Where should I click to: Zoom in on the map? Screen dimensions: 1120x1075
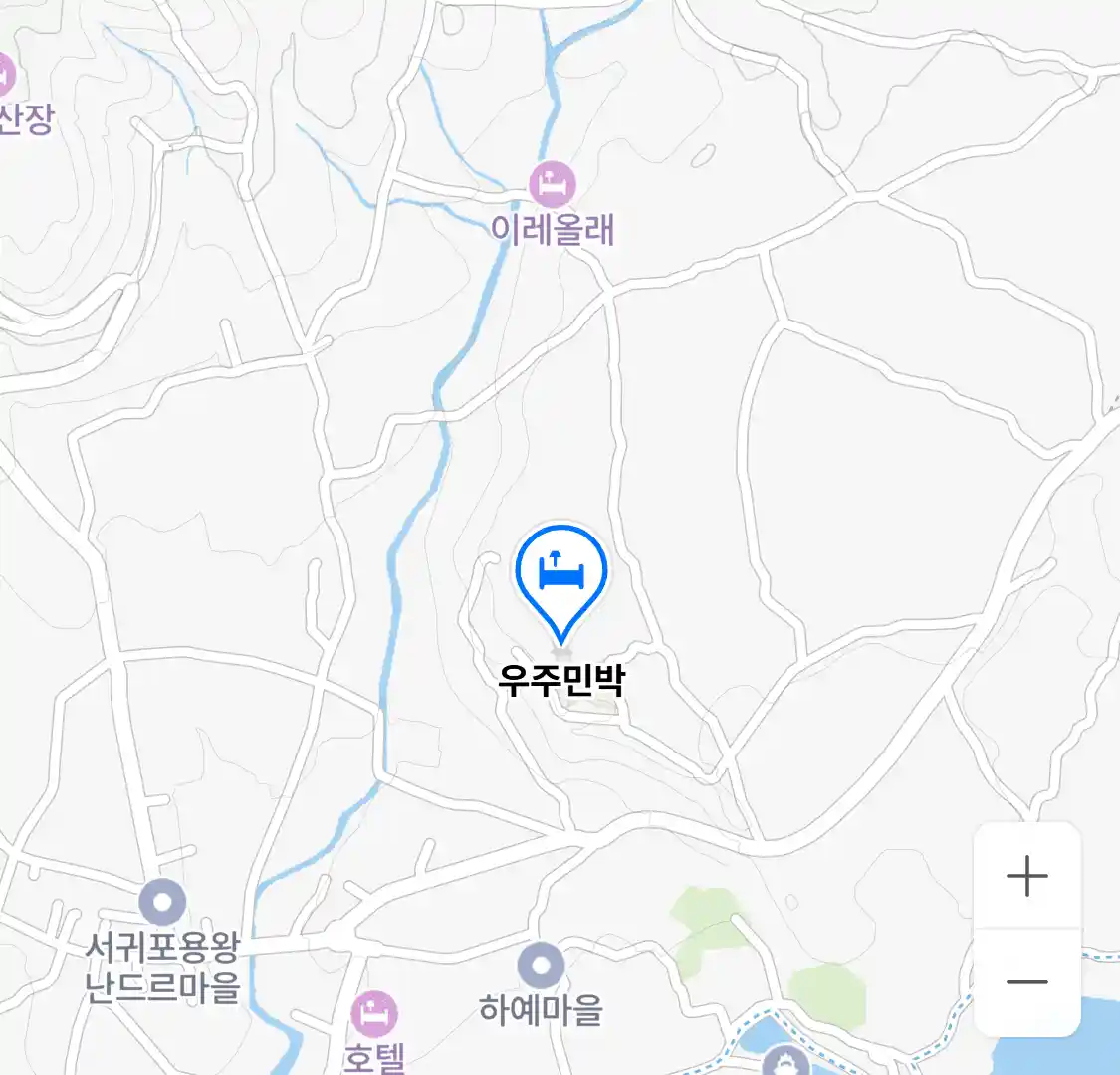1026,877
